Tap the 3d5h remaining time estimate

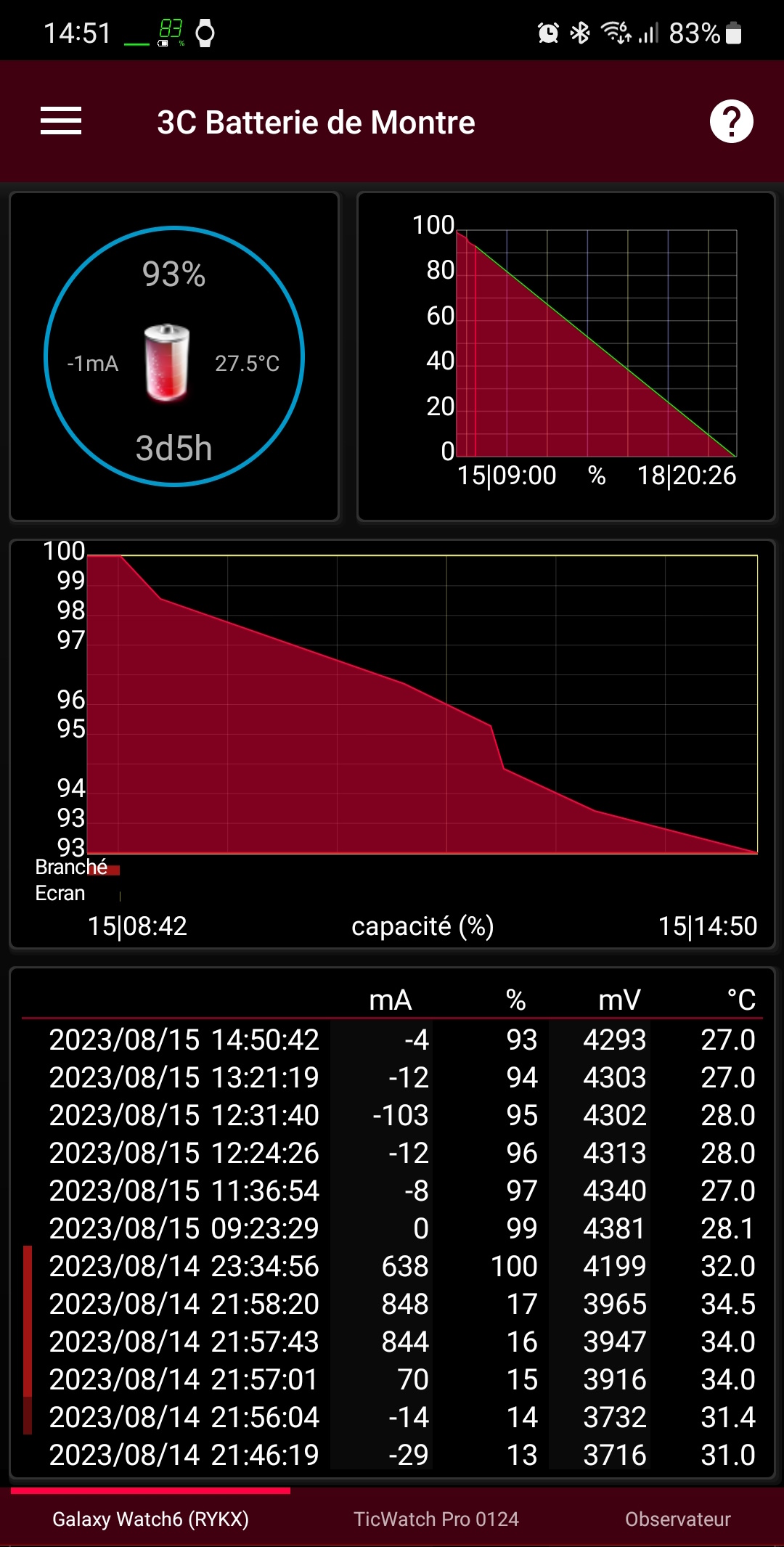pyautogui.click(x=173, y=449)
